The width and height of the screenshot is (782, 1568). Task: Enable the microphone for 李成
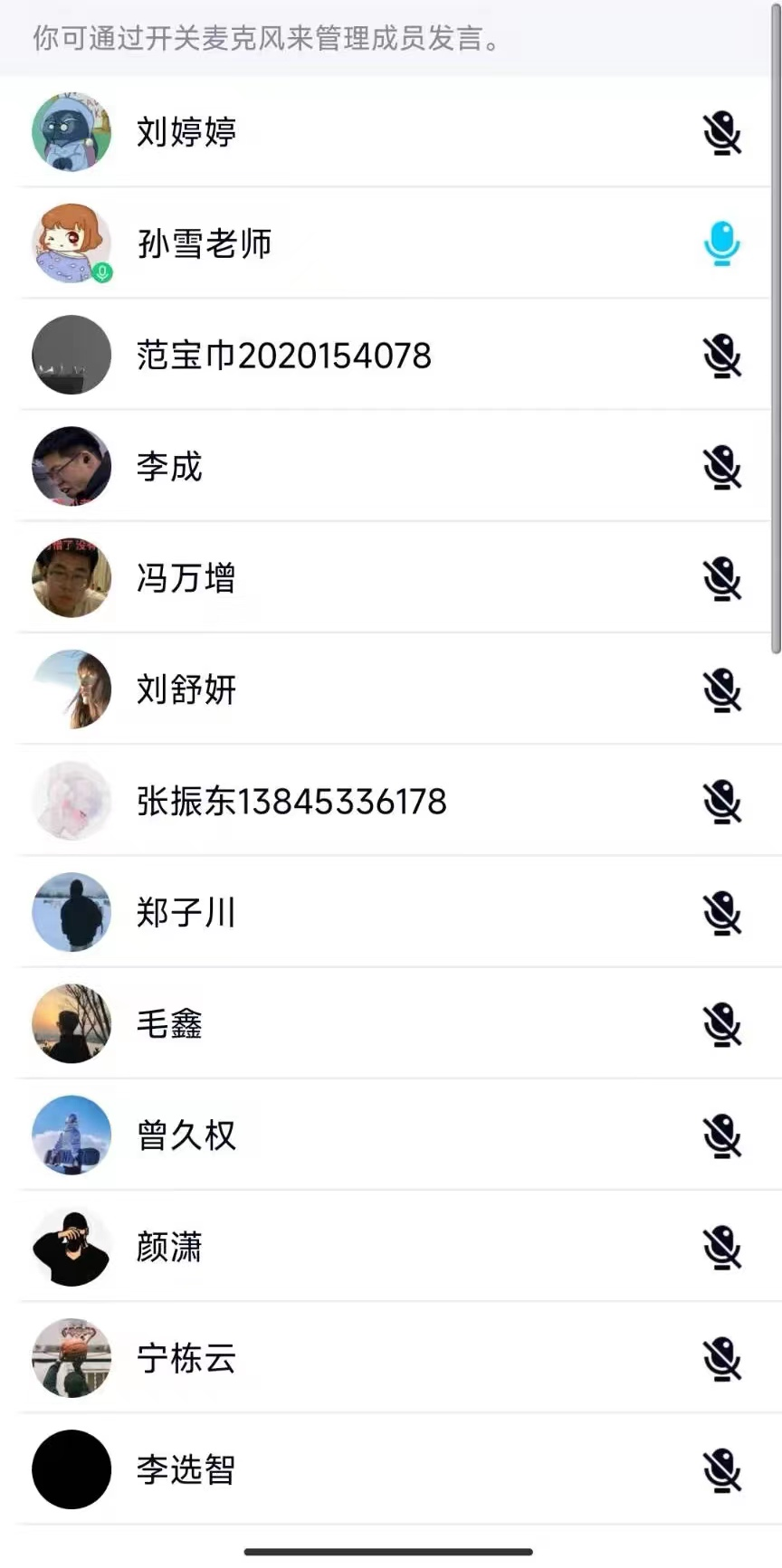(x=721, y=467)
